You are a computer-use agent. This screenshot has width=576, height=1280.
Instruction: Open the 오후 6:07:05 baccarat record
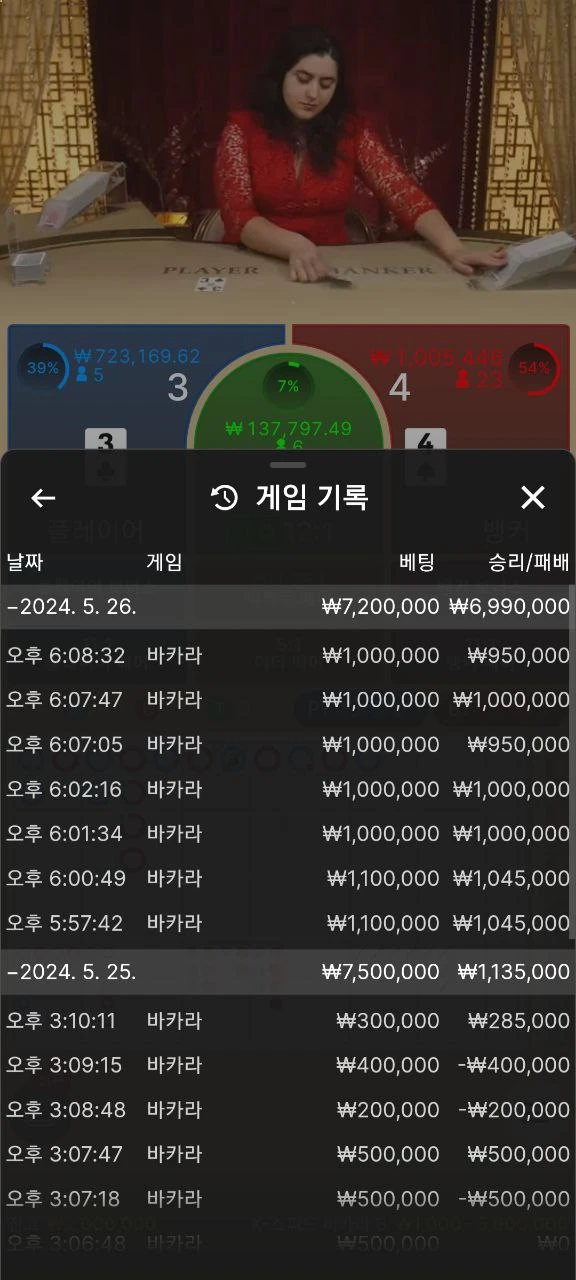click(286, 745)
